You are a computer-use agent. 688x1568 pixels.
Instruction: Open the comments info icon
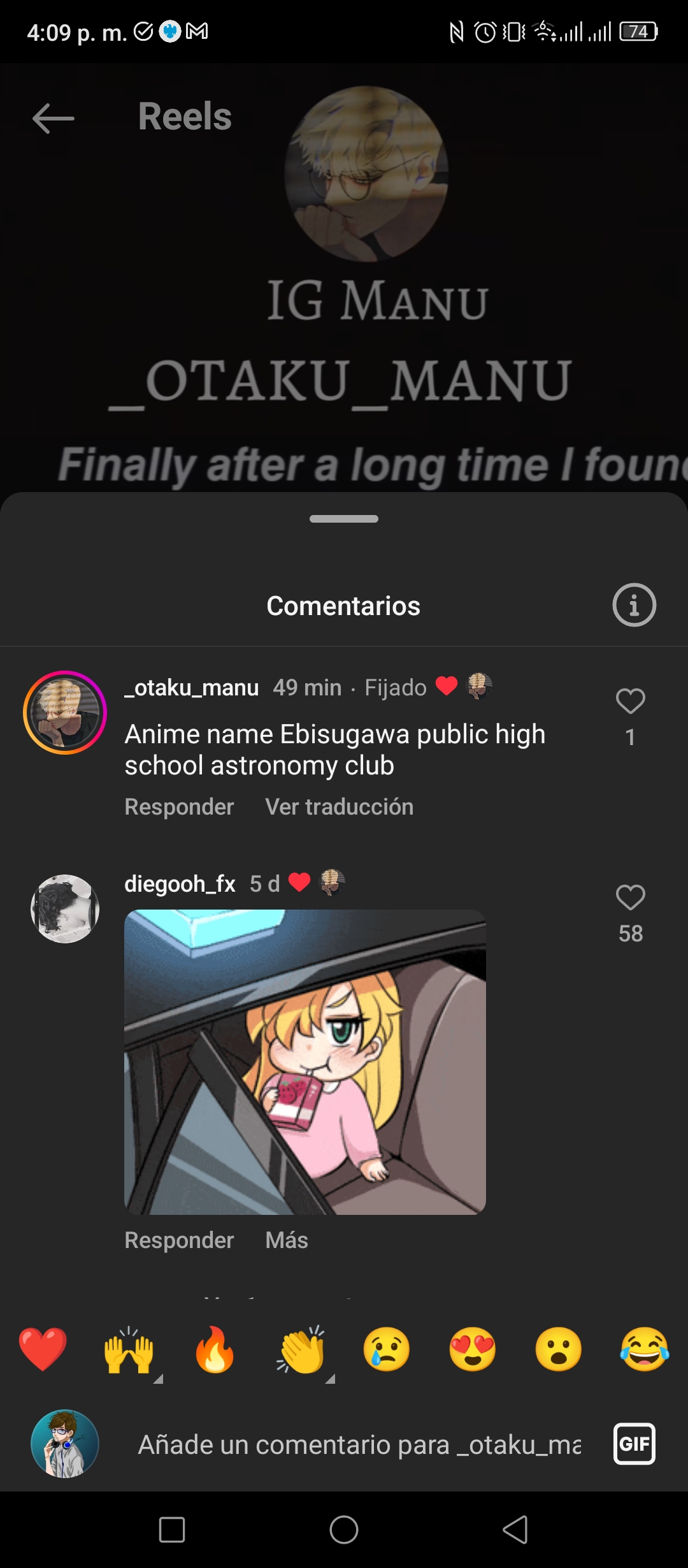tap(634, 605)
